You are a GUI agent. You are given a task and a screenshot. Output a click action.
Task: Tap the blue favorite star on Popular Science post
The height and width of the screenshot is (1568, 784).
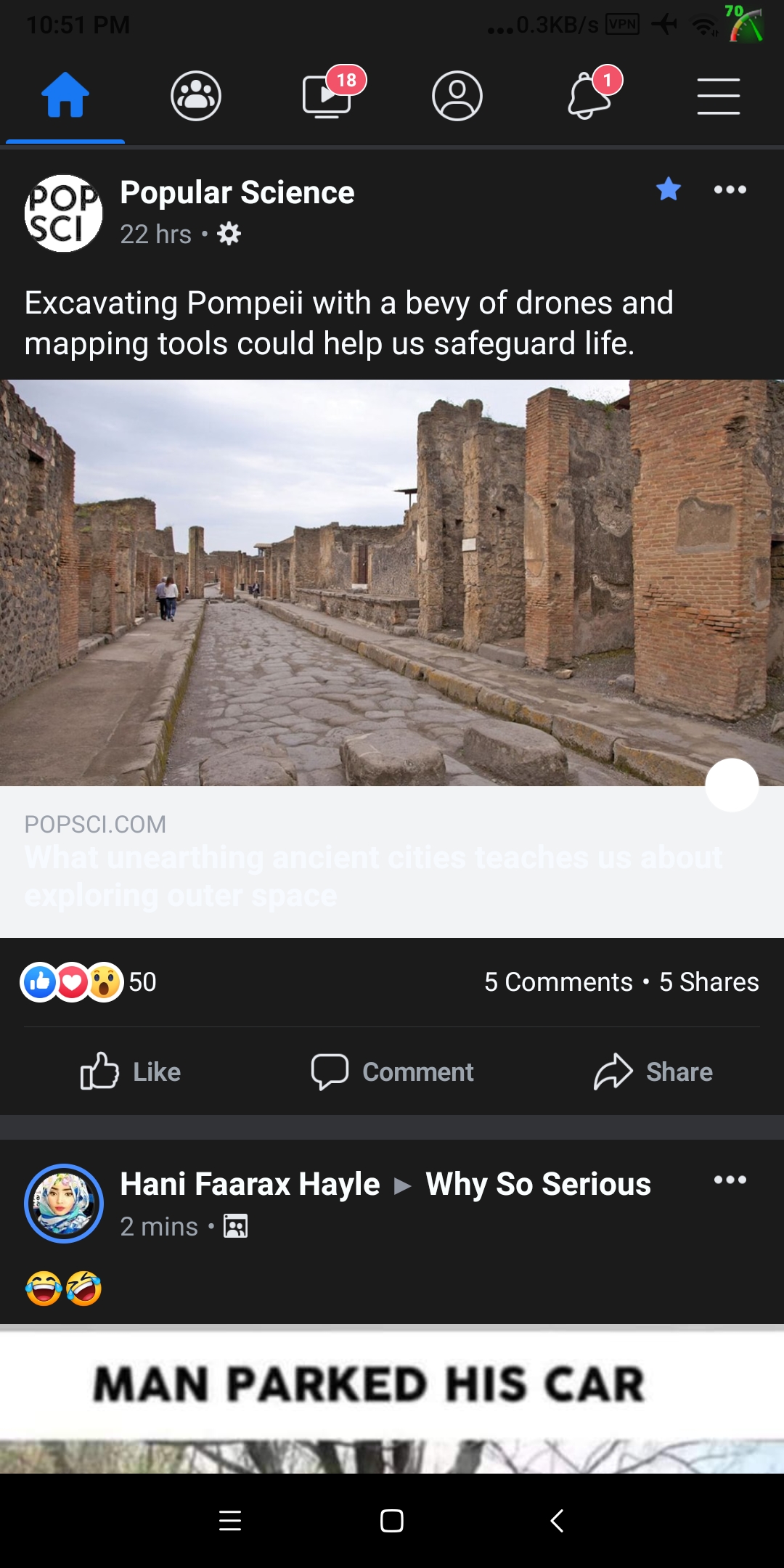(x=668, y=189)
